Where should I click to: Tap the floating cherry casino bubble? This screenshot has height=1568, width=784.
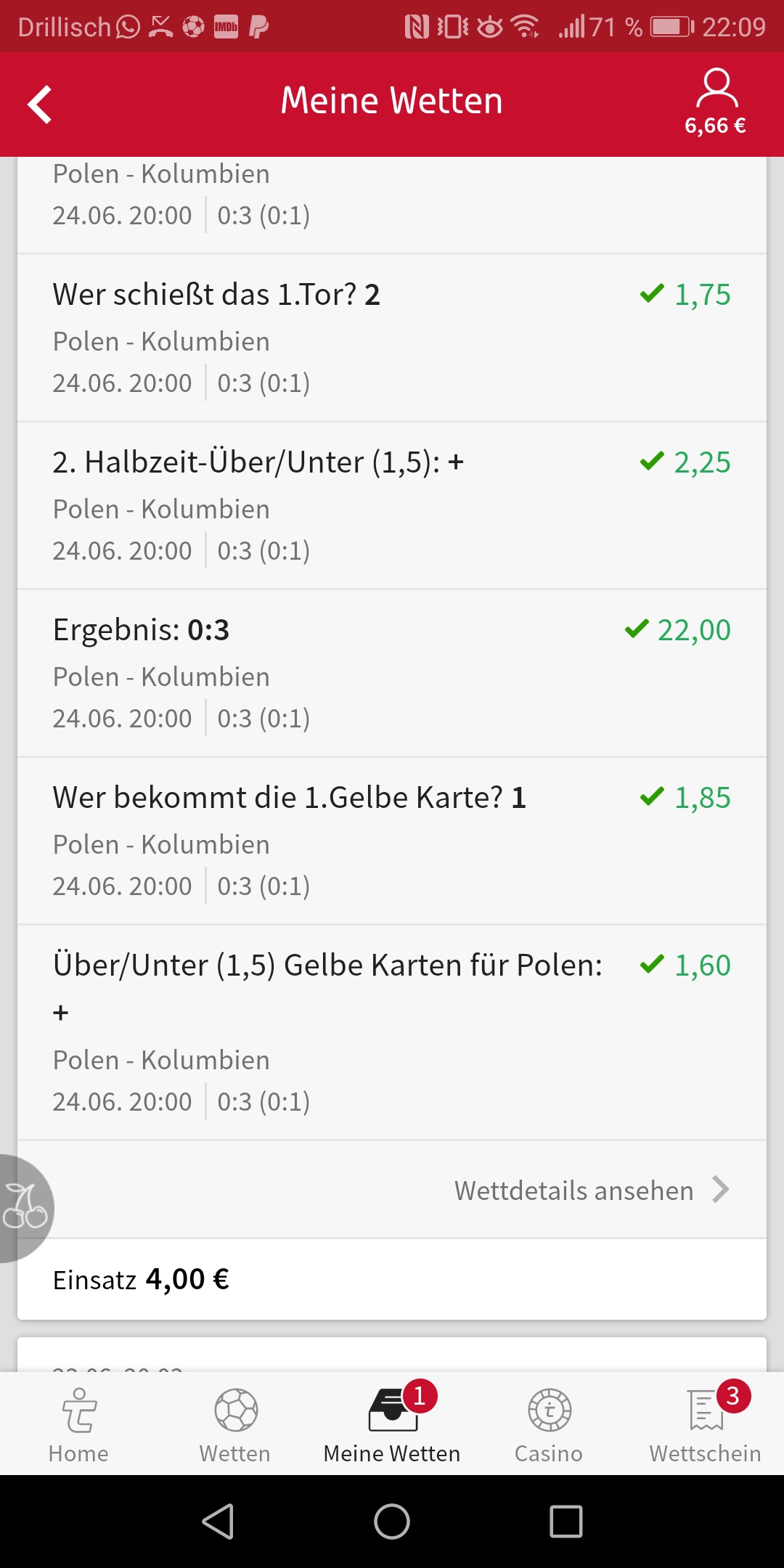tap(25, 1208)
